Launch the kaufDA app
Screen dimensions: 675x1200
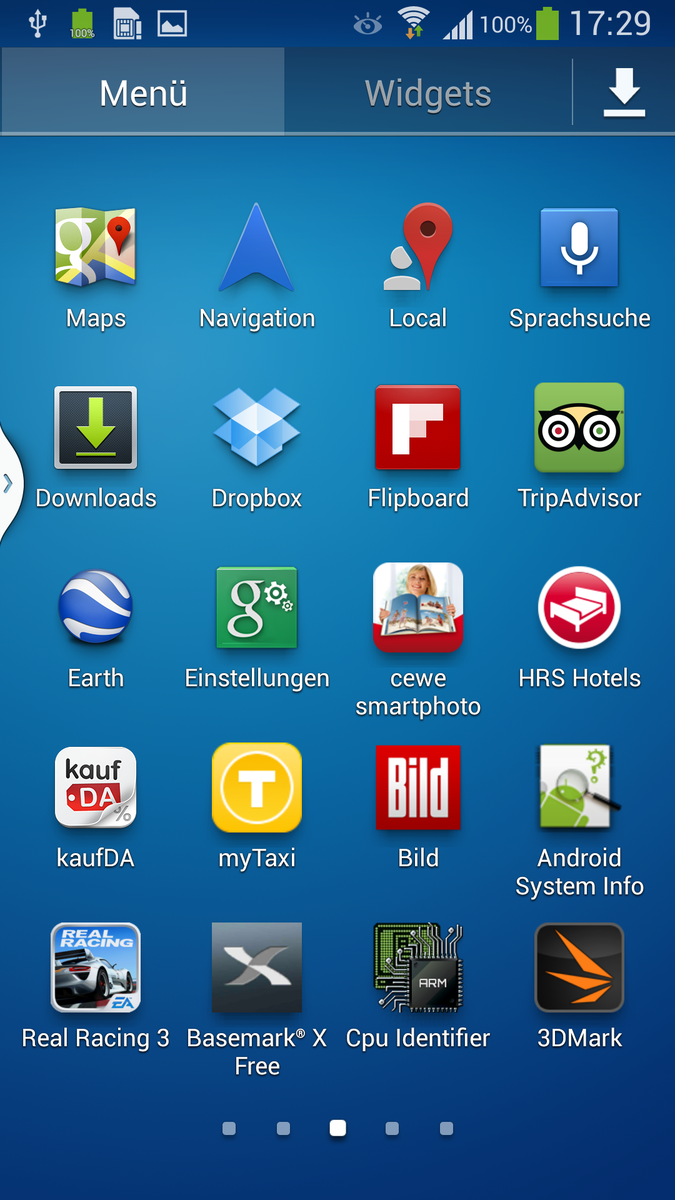(x=96, y=787)
